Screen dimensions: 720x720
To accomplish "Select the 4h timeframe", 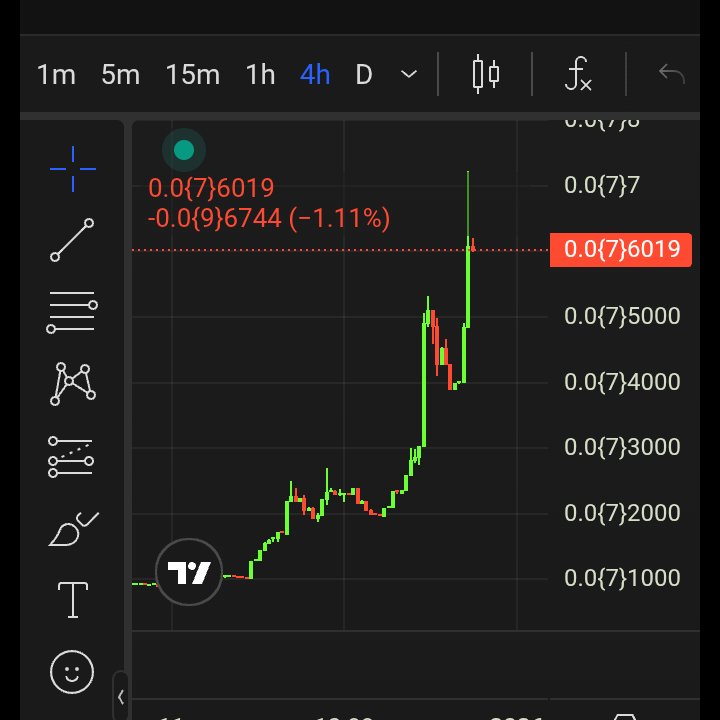I will 315,75.
